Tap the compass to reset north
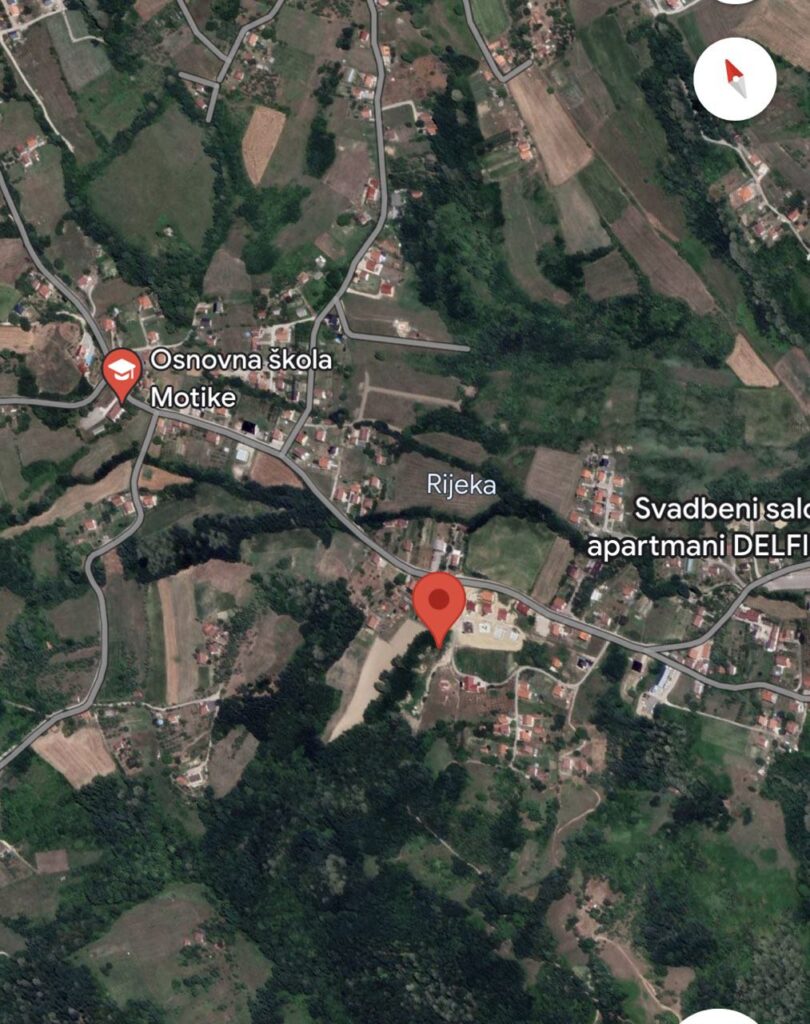This screenshot has width=810, height=1024. 734,79
